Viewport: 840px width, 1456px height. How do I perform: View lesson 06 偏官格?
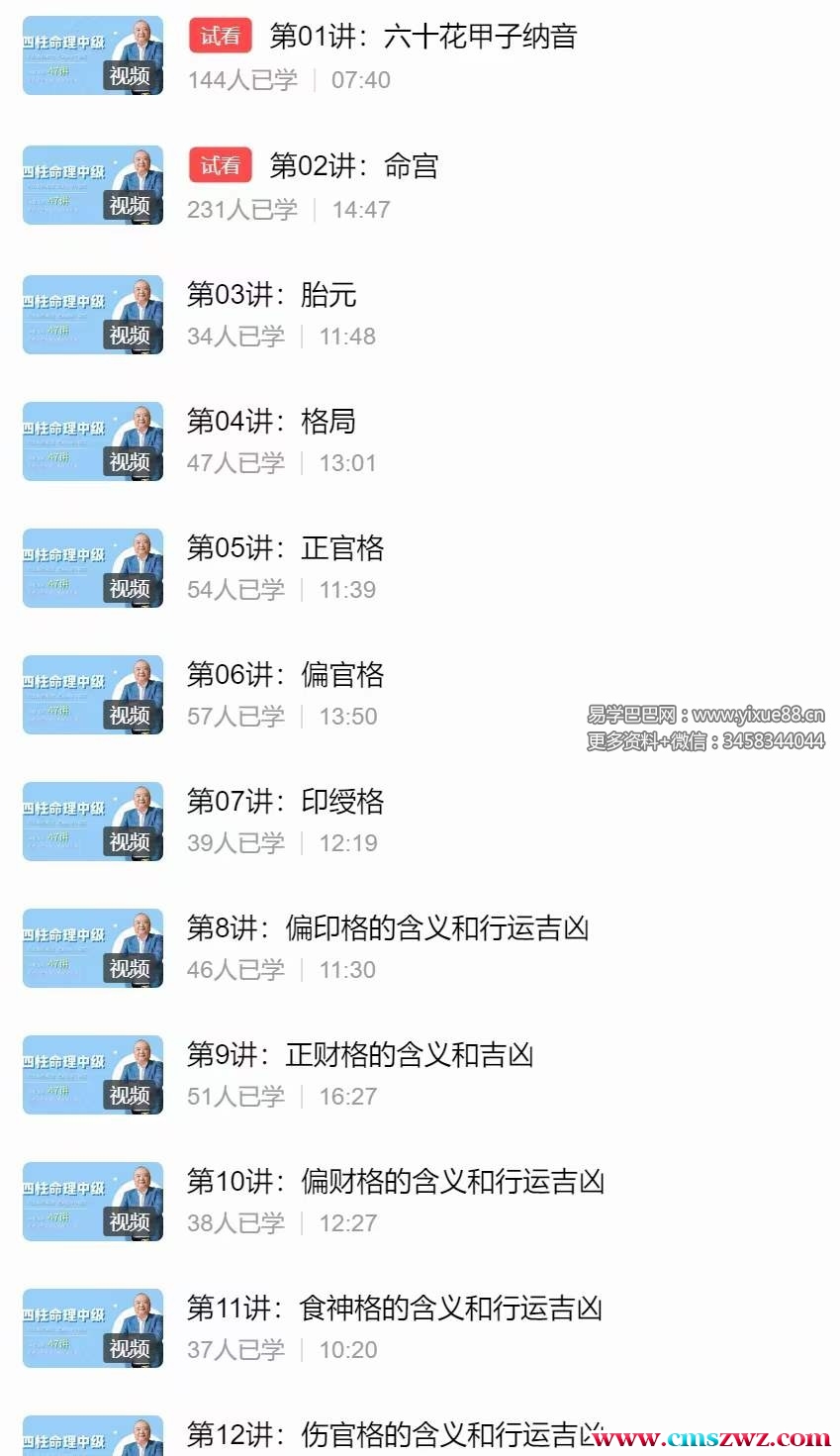click(x=285, y=675)
